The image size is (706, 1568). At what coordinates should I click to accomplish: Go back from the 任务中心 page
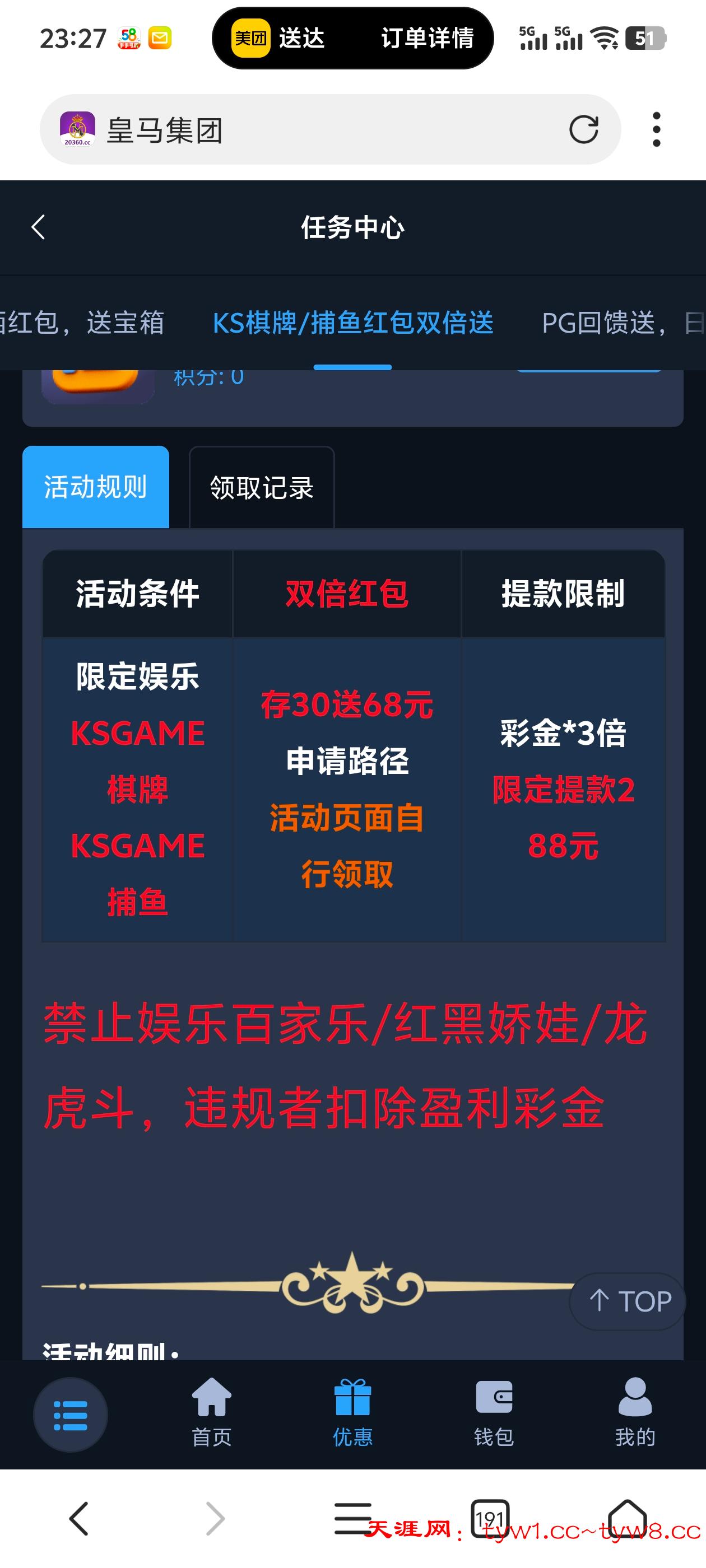click(38, 227)
